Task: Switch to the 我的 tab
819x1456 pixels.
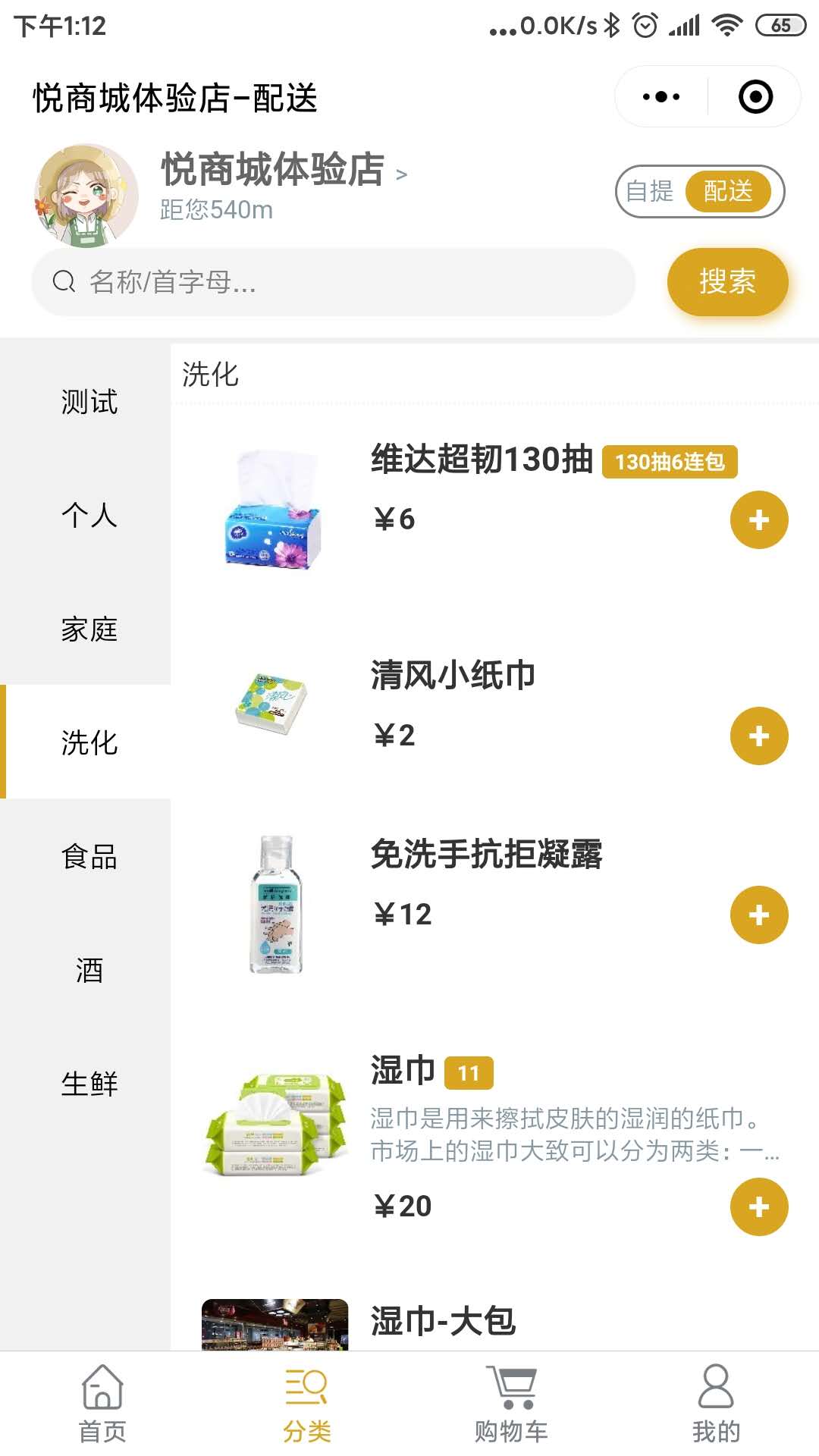Action: [716, 1404]
